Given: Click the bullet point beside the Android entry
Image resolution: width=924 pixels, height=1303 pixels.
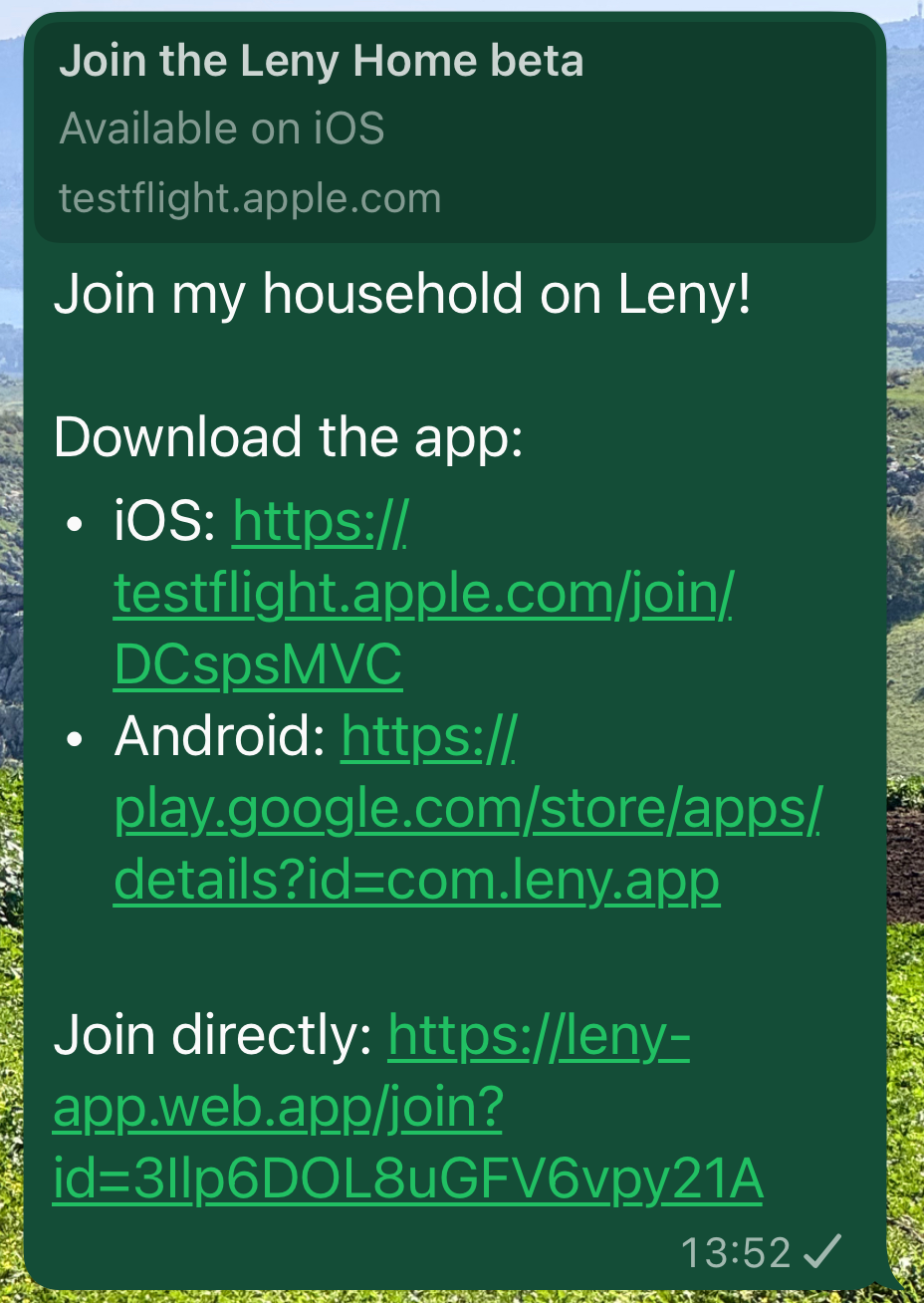Looking at the screenshot, I should pos(75,737).
